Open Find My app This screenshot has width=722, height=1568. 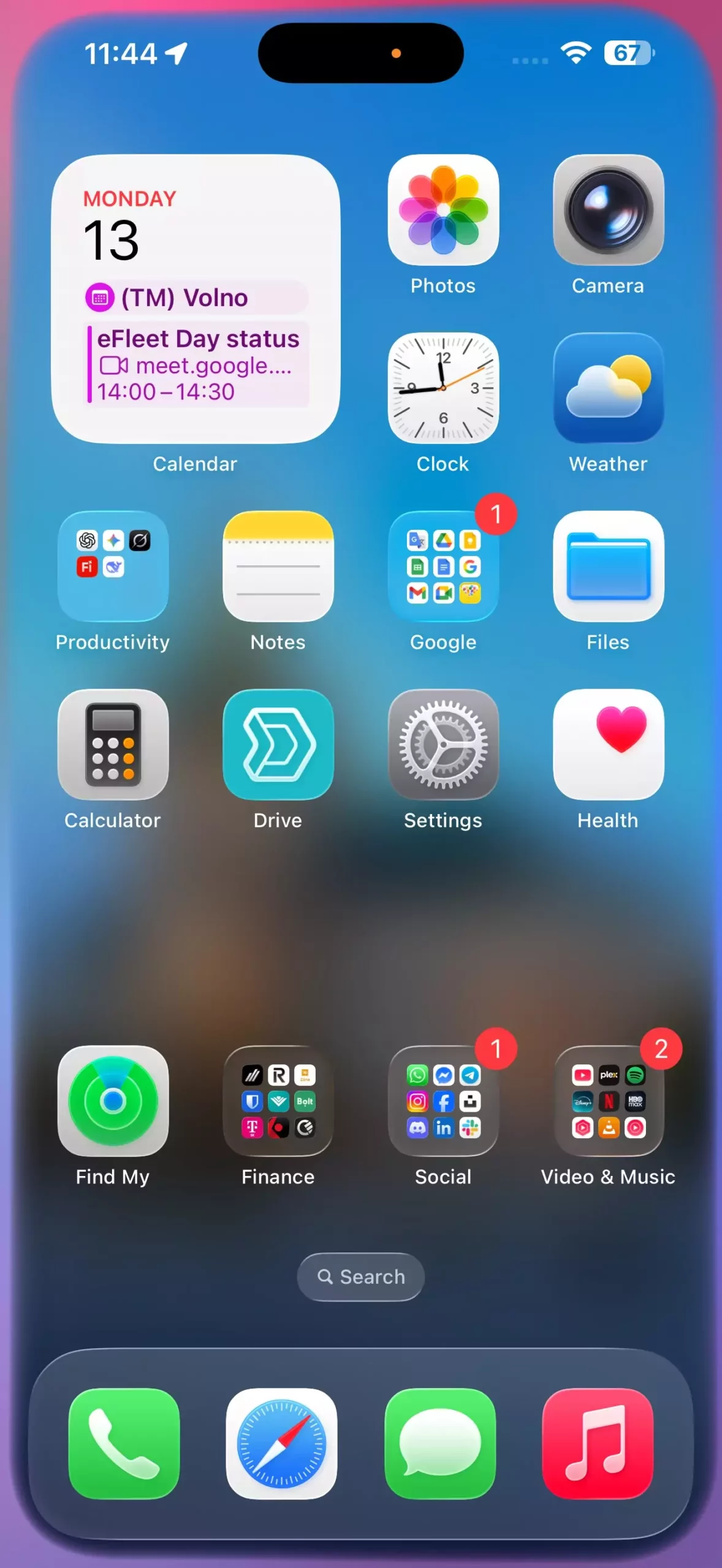click(113, 1101)
